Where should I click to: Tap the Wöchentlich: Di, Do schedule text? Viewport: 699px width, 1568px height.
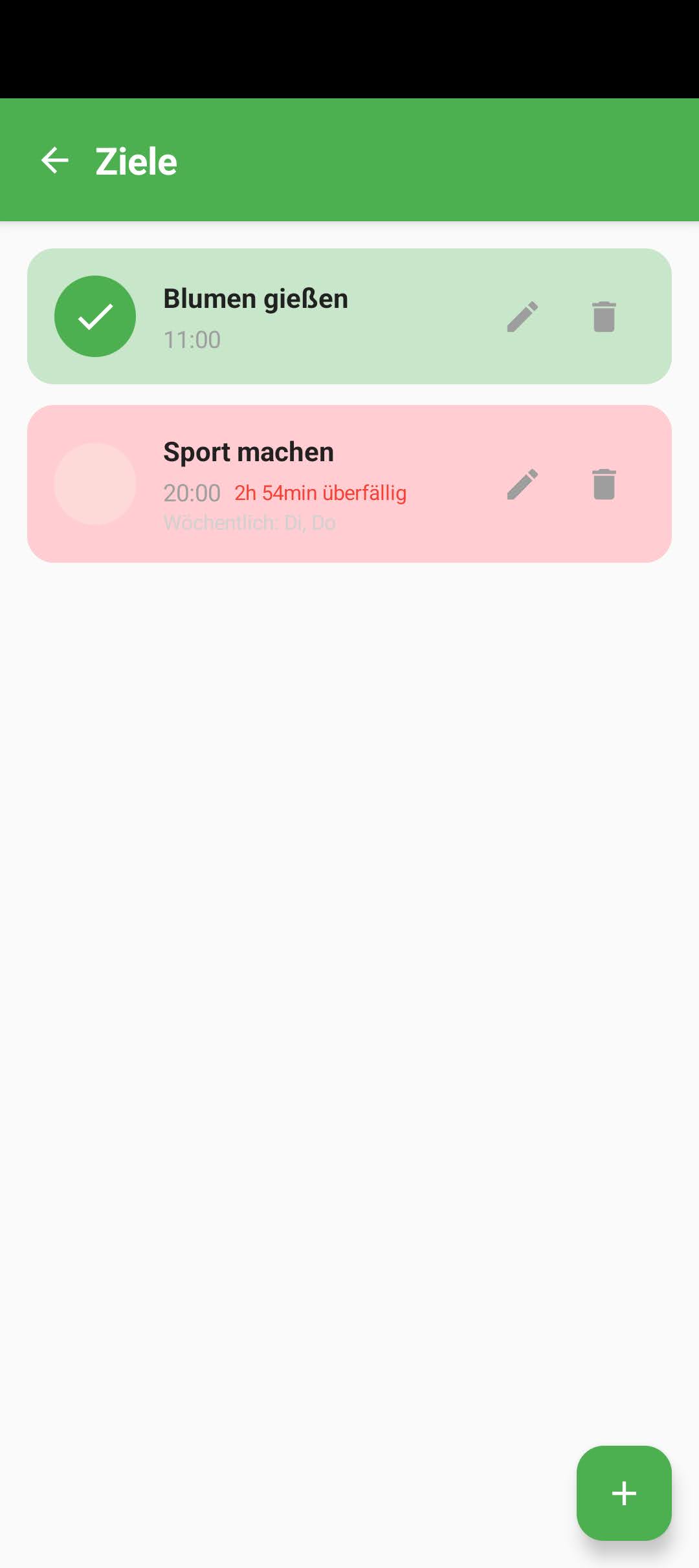(x=249, y=522)
